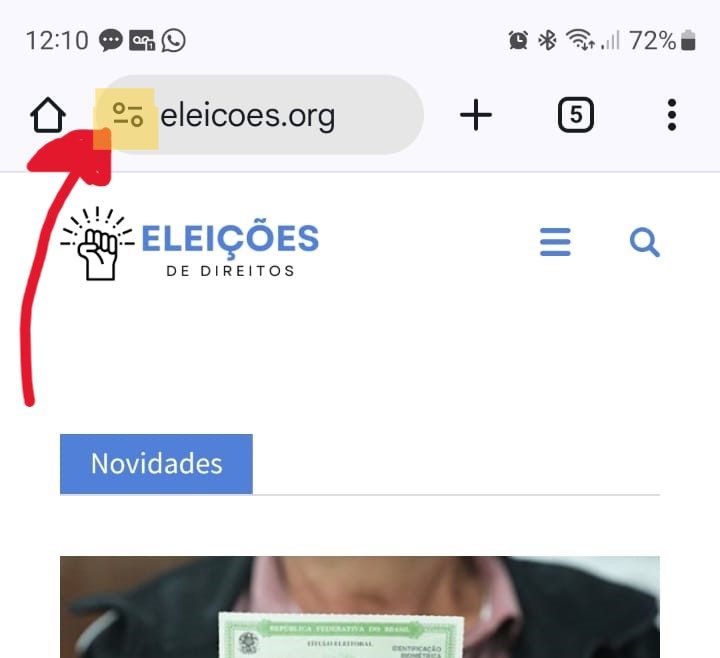Tap the Eleições de Direitos logo link

(x=190, y=244)
